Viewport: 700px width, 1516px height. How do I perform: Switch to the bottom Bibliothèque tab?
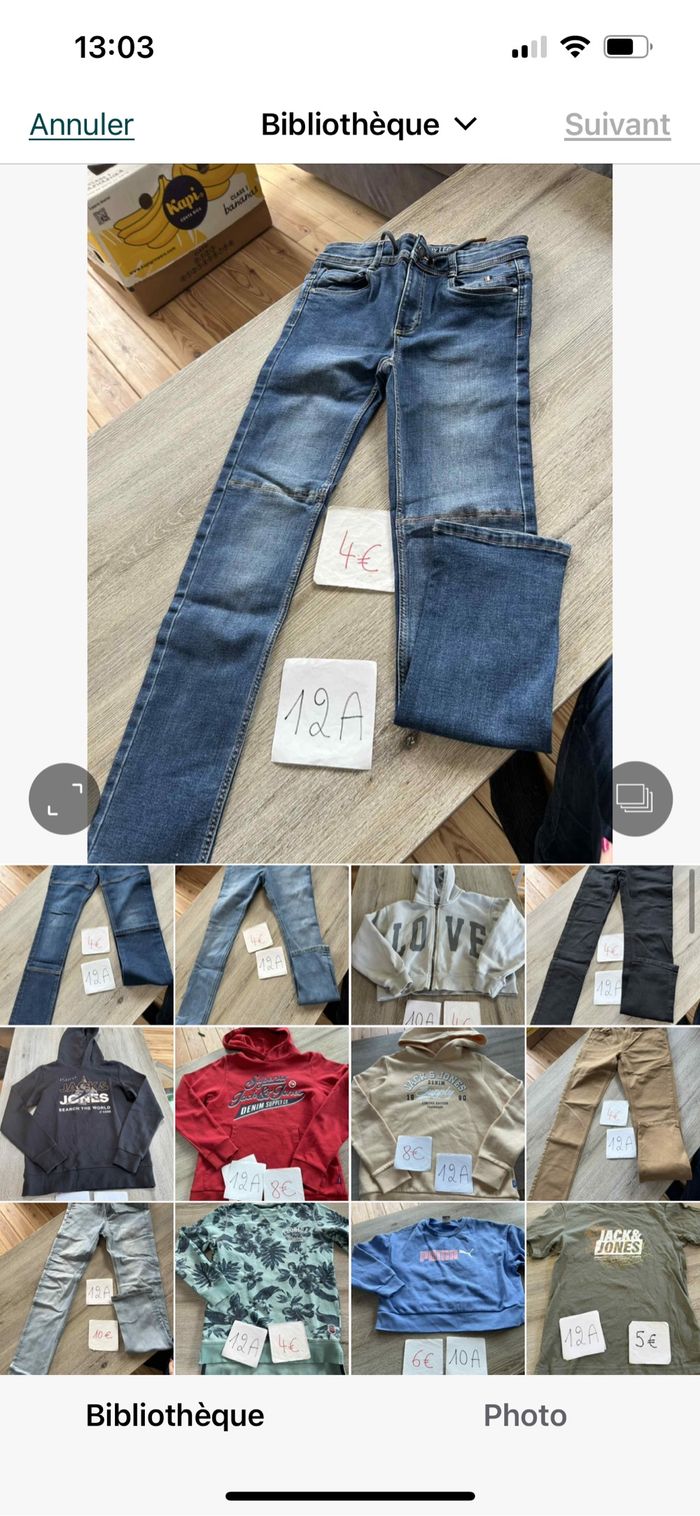[175, 1415]
